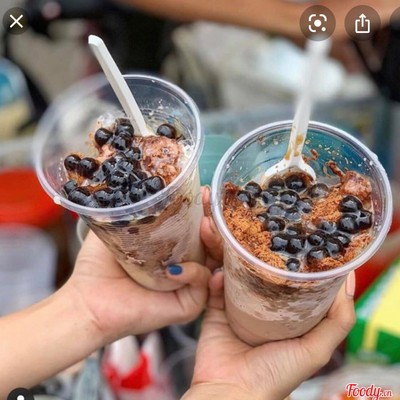This screenshot has width=400, height=400.
Task: Search this image with visual lens
Action: click(317, 23)
